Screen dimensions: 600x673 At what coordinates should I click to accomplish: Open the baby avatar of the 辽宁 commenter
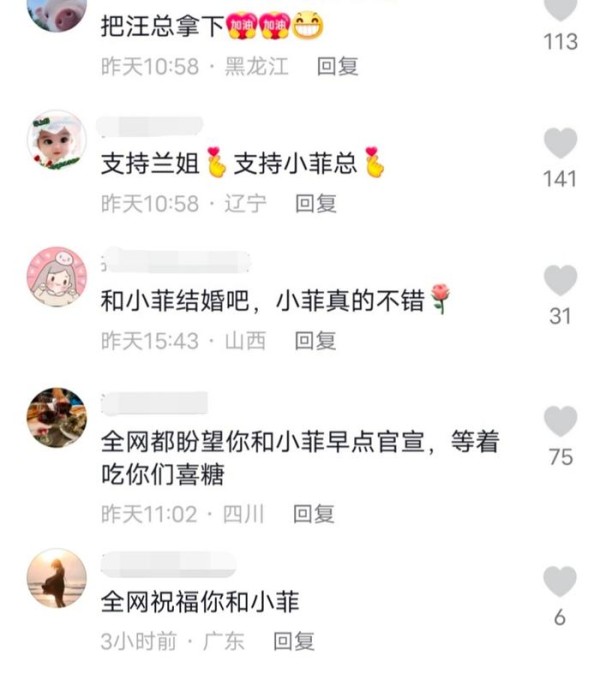56,140
